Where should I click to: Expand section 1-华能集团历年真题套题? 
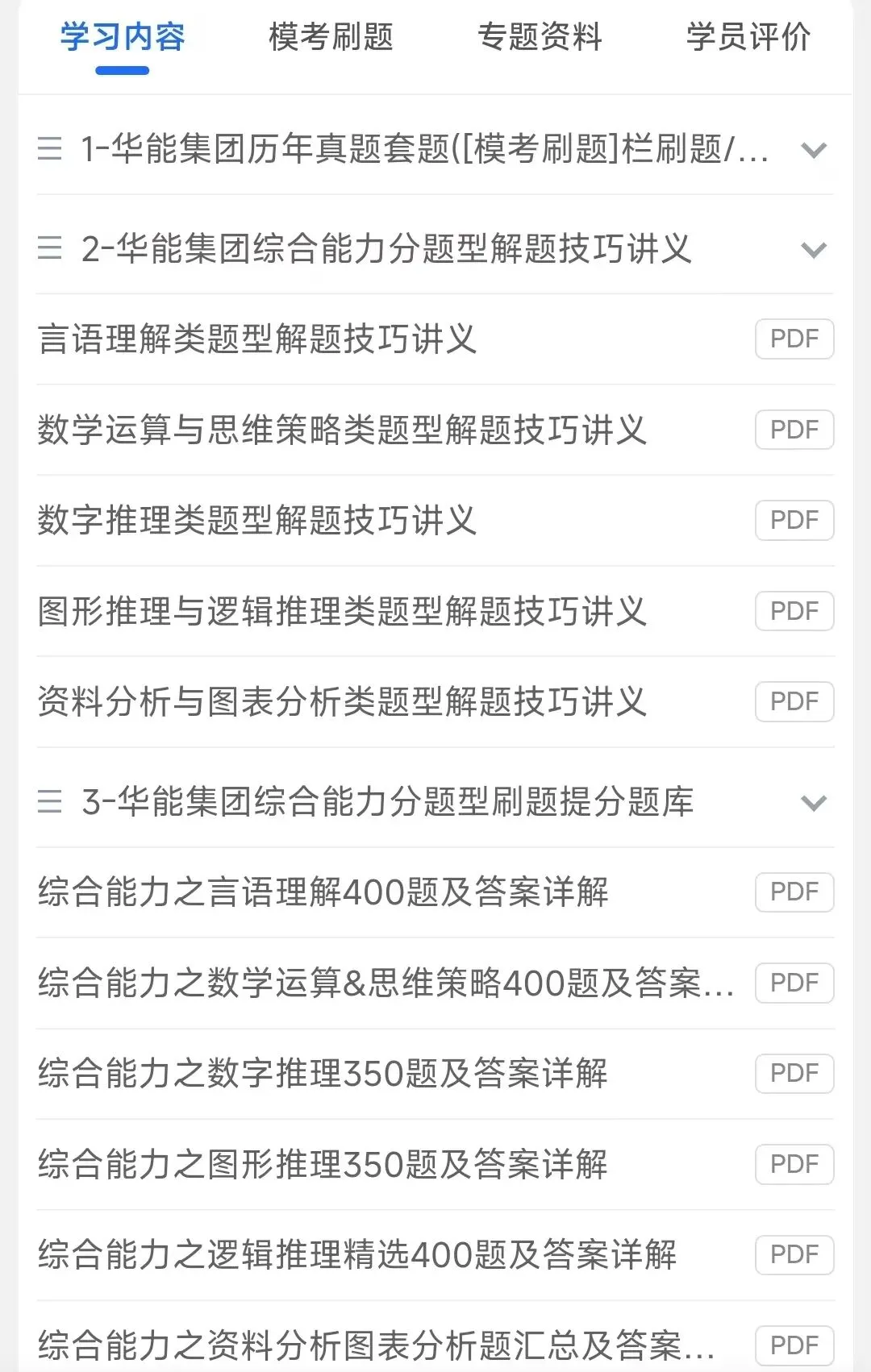tap(435, 149)
